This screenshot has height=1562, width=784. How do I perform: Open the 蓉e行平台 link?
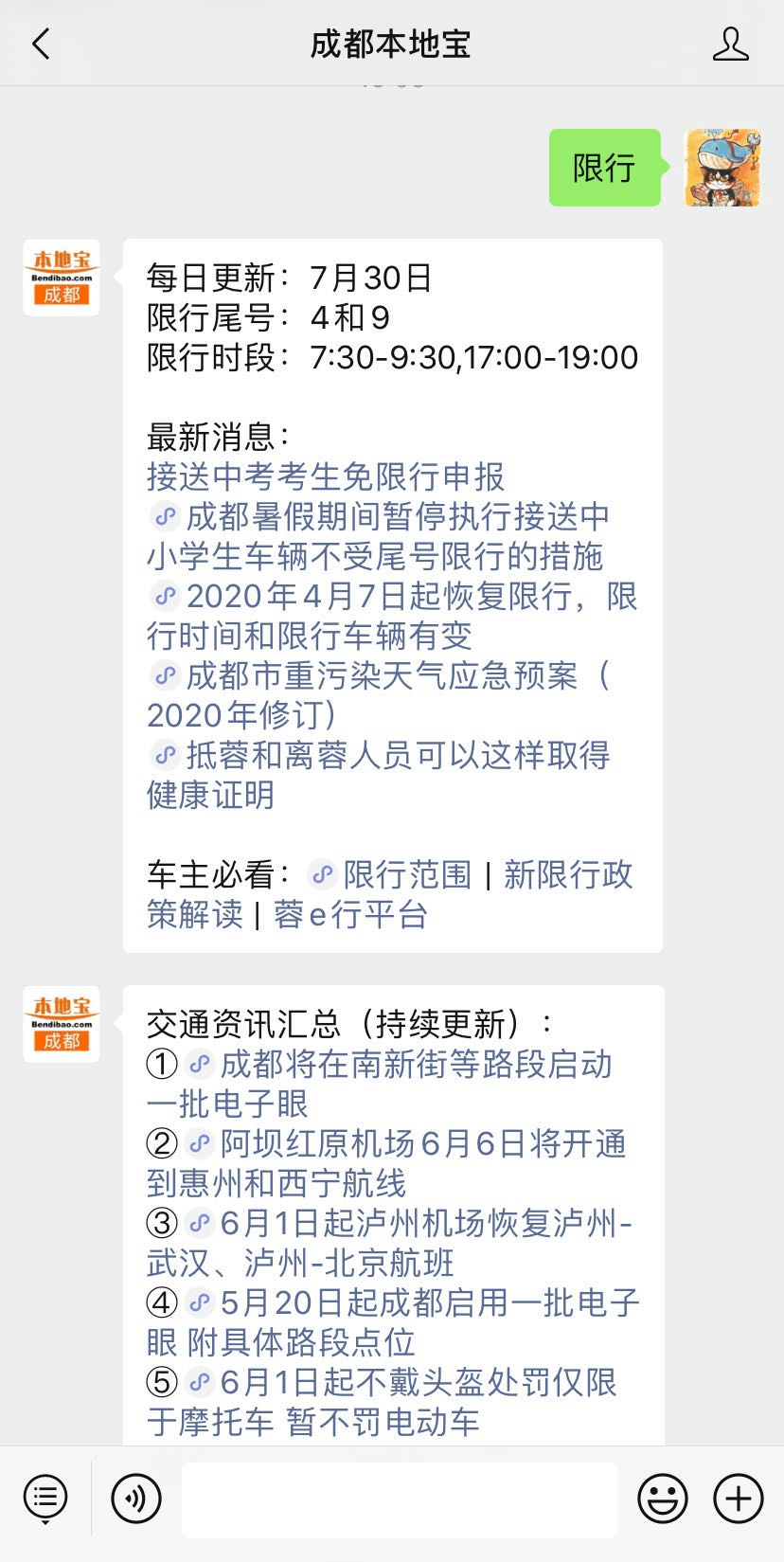[350, 914]
